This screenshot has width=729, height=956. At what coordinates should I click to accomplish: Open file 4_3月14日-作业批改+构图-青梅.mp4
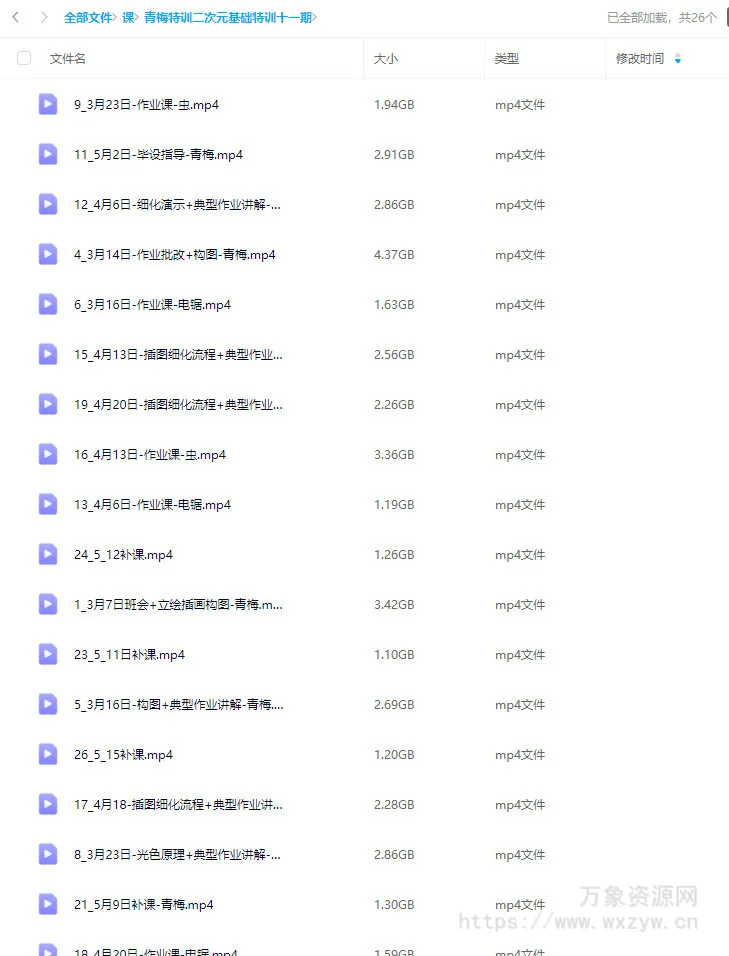(x=174, y=255)
